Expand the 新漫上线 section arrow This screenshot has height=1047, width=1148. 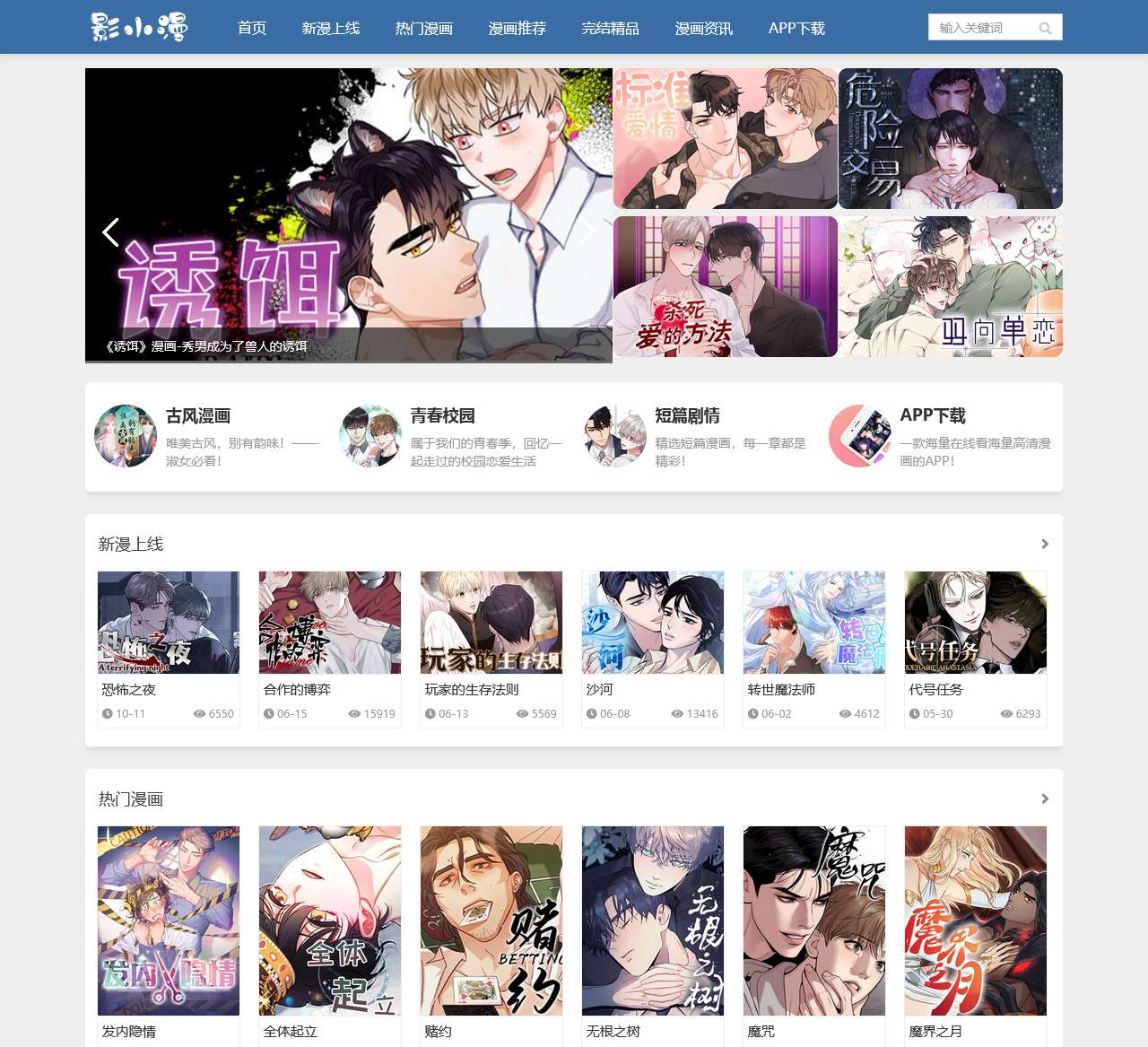click(x=1045, y=545)
